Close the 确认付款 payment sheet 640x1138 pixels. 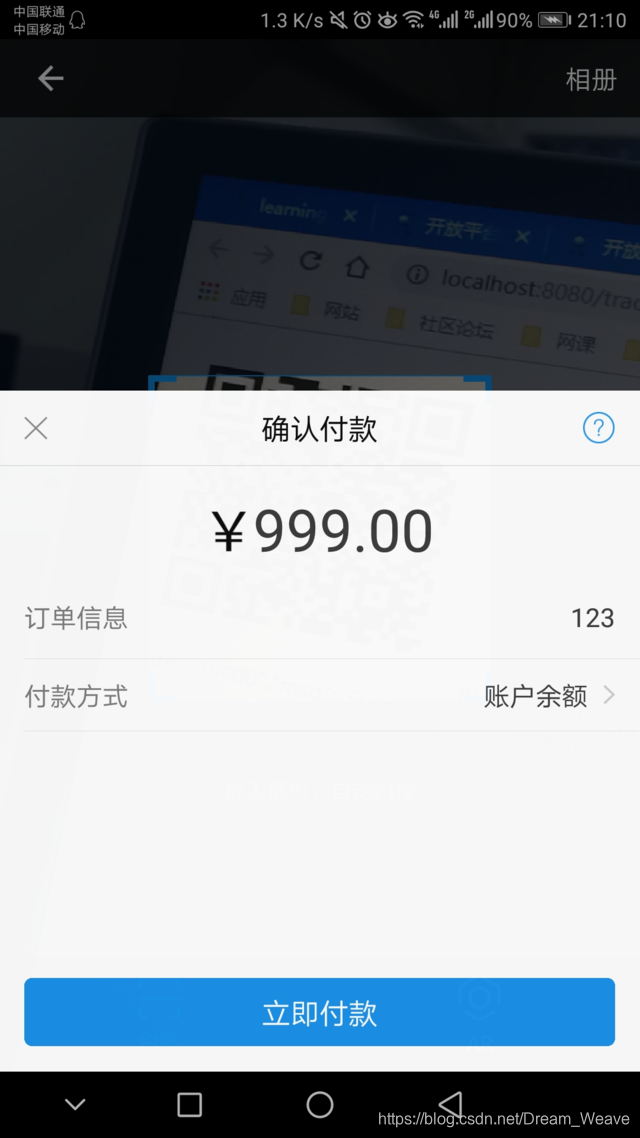36,429
